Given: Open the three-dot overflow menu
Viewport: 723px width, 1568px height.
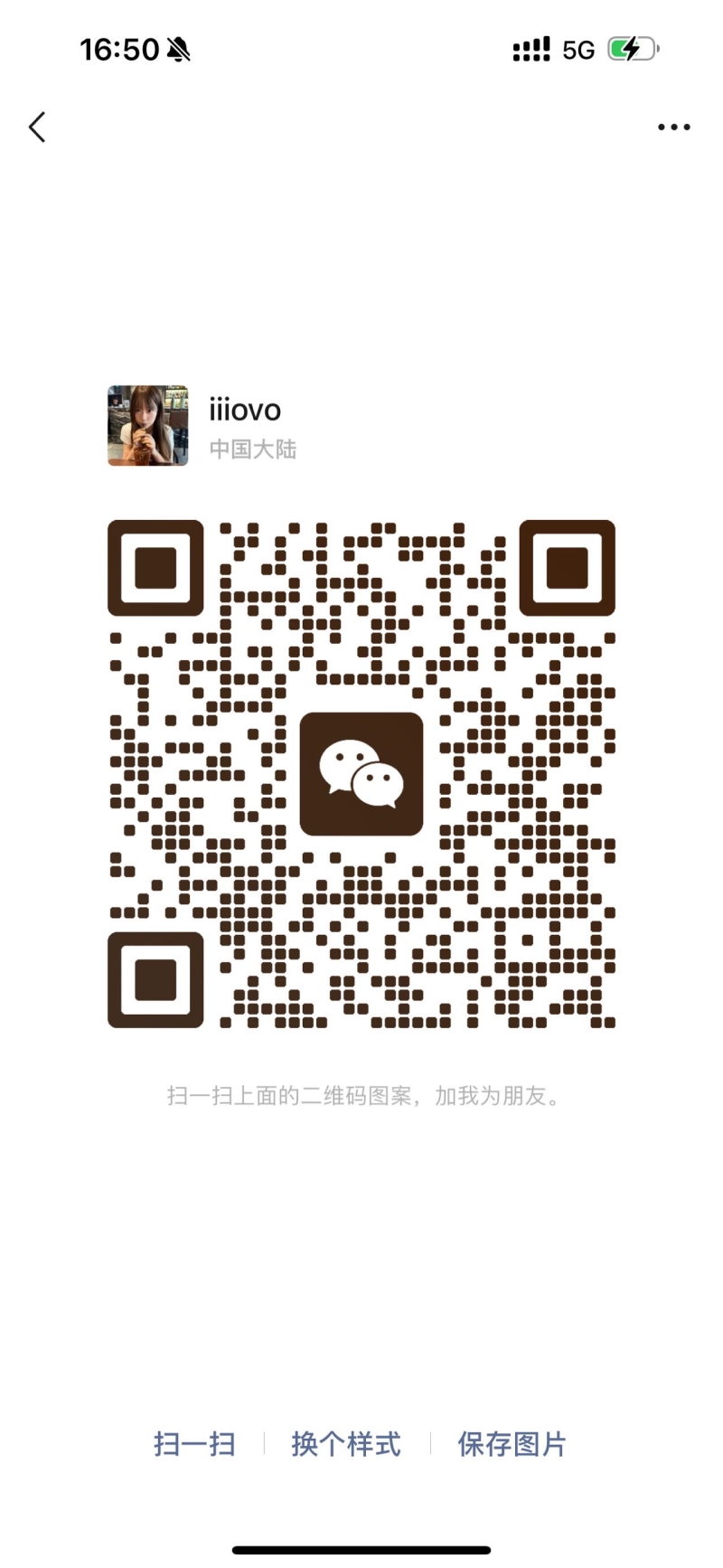Looking at the screenshot, I should [x=673, y=128].
